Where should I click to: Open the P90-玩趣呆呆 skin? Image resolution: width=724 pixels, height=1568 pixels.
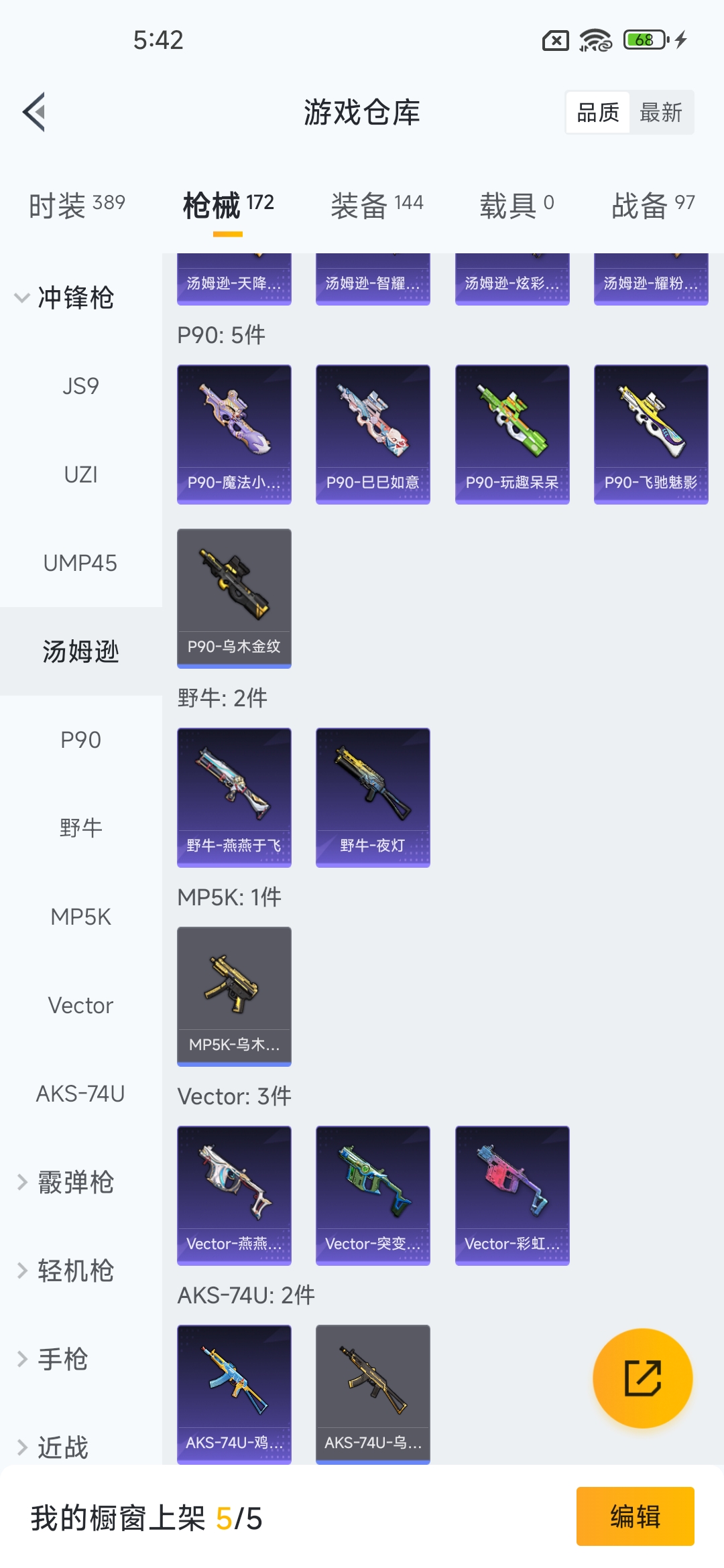click(512, 434)
